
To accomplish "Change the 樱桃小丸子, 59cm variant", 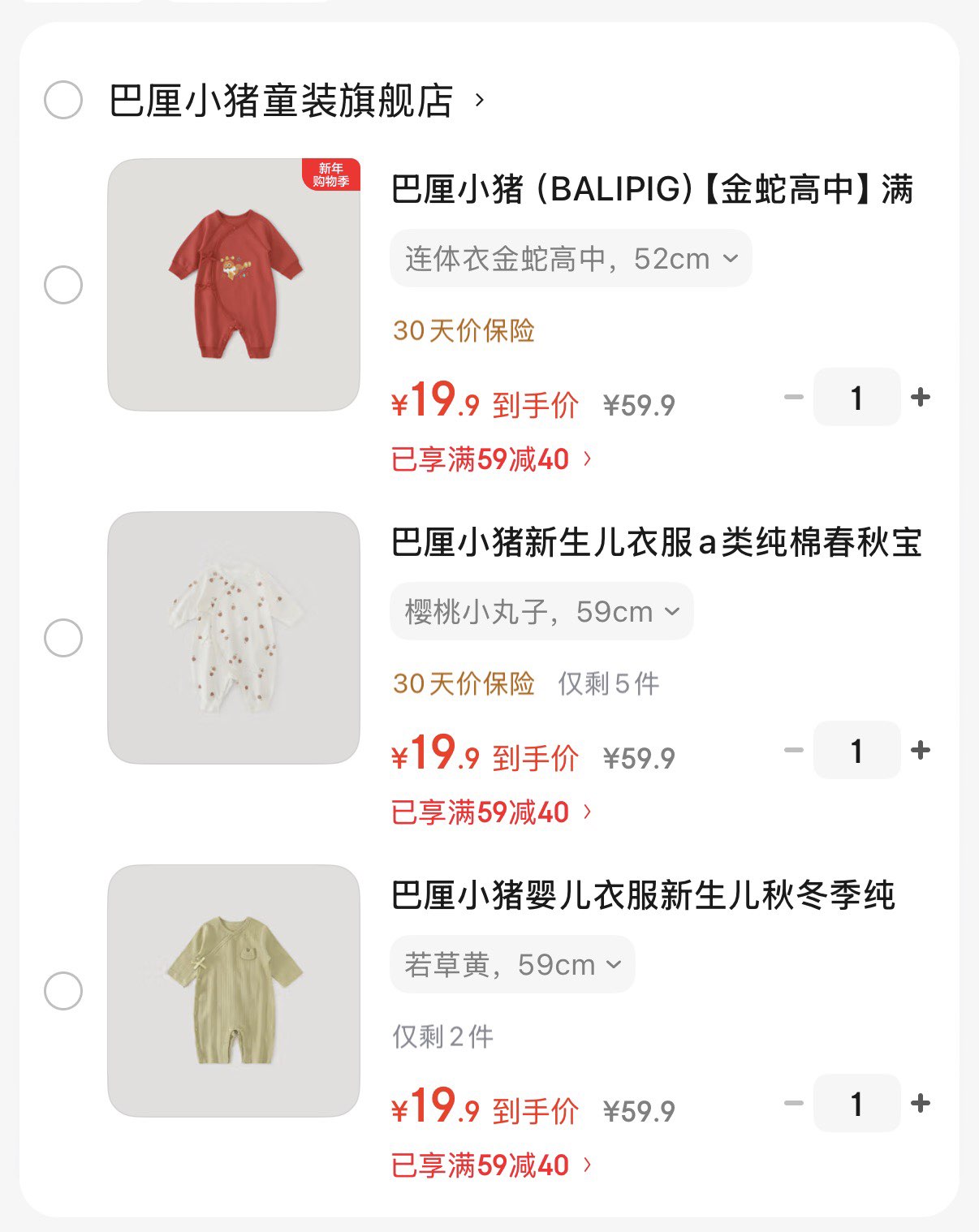I will click(541, 612).
